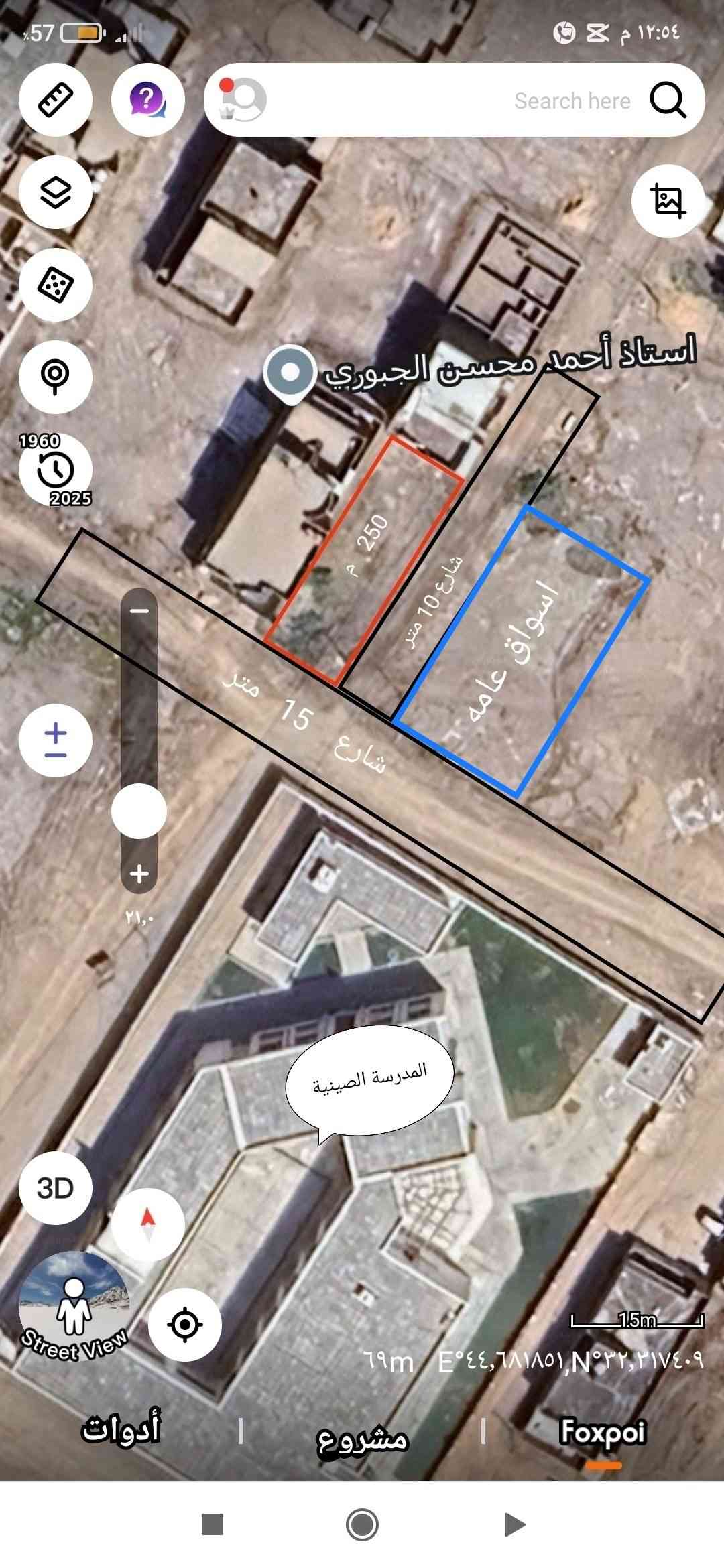
Task: Switch to the أدوات tab
Action: [121, 1431]
